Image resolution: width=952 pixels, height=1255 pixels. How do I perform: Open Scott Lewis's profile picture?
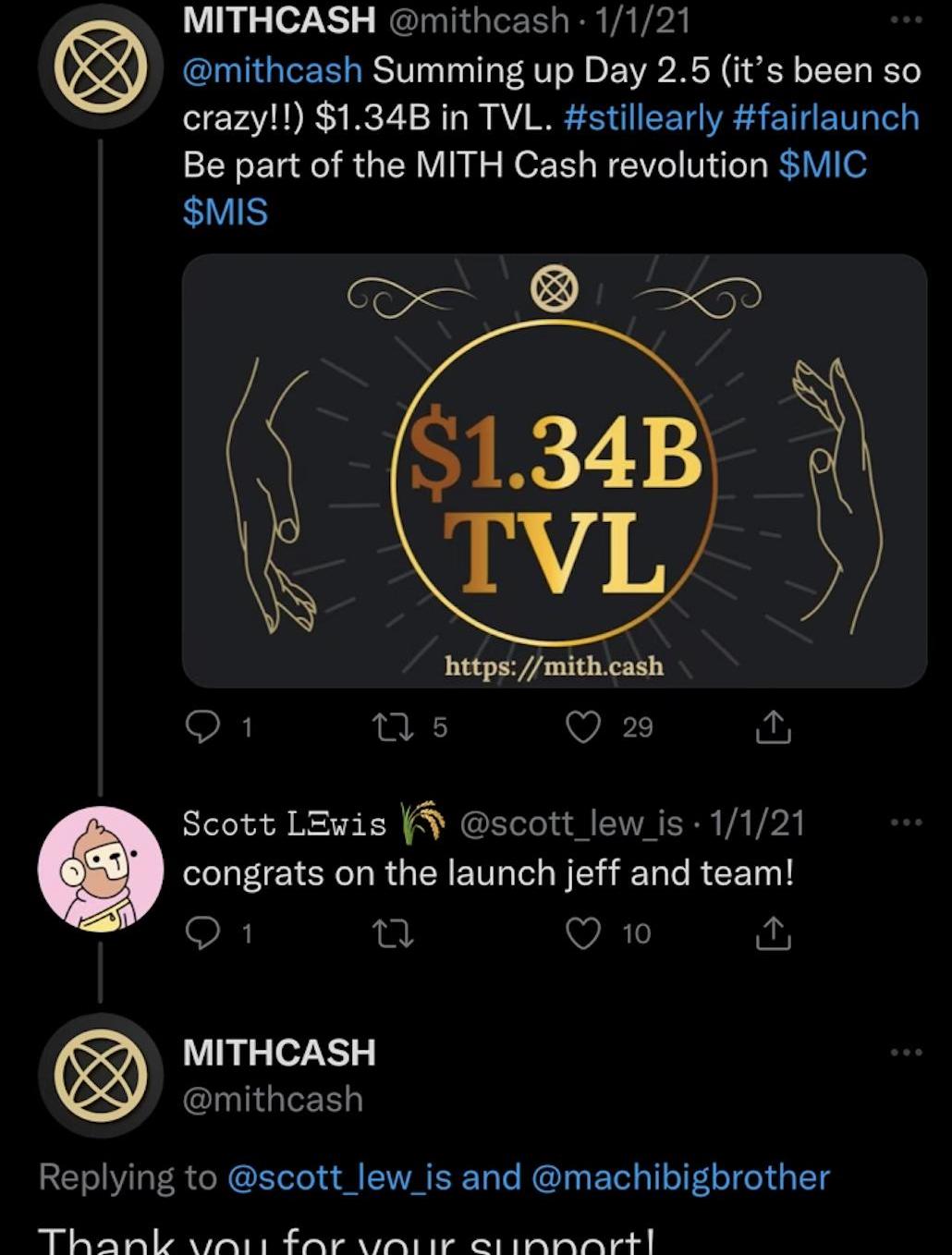(100, 869)
